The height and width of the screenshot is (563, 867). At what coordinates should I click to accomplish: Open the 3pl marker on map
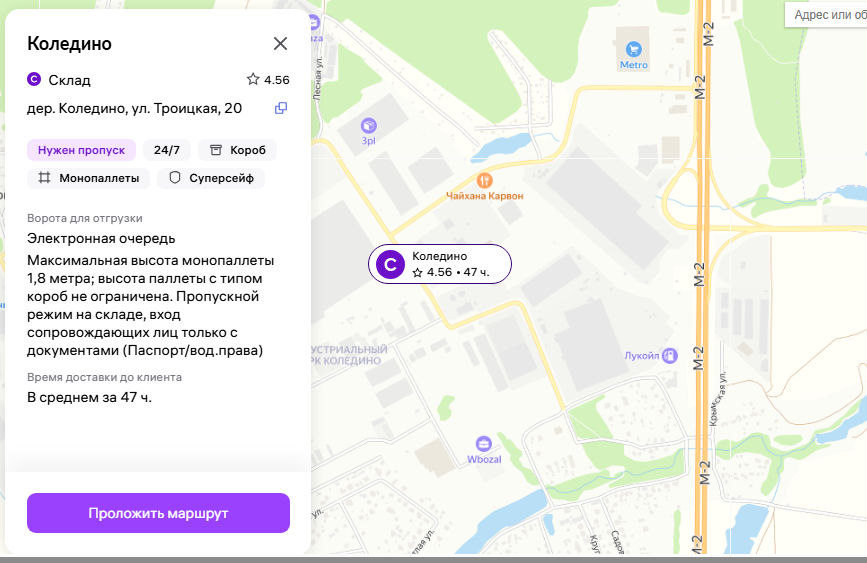369,125
